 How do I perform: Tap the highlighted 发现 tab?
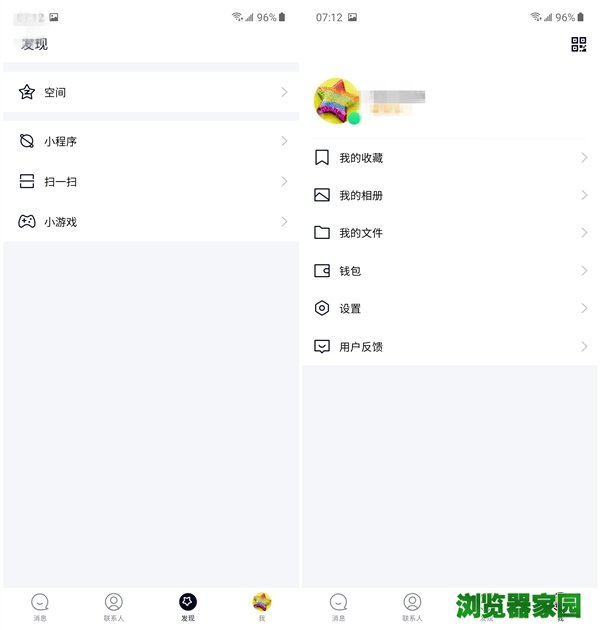coord(188,605)
